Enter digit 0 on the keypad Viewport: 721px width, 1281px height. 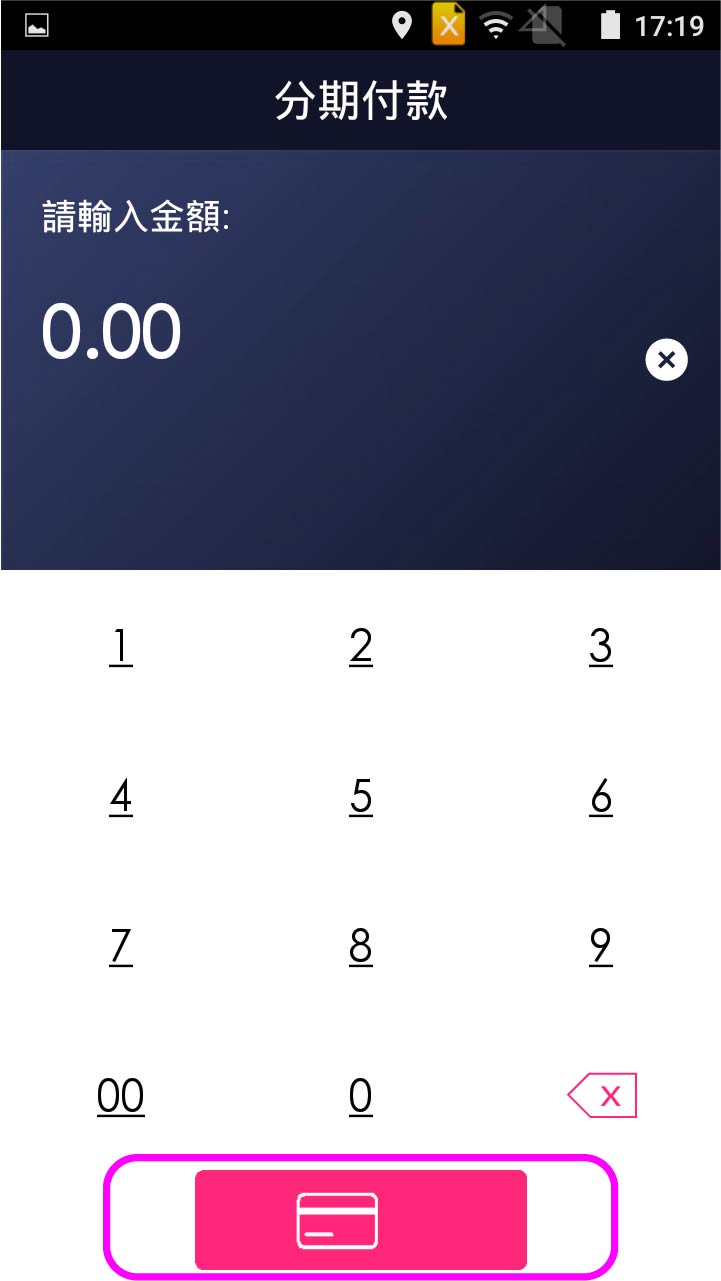[361, 1096]
